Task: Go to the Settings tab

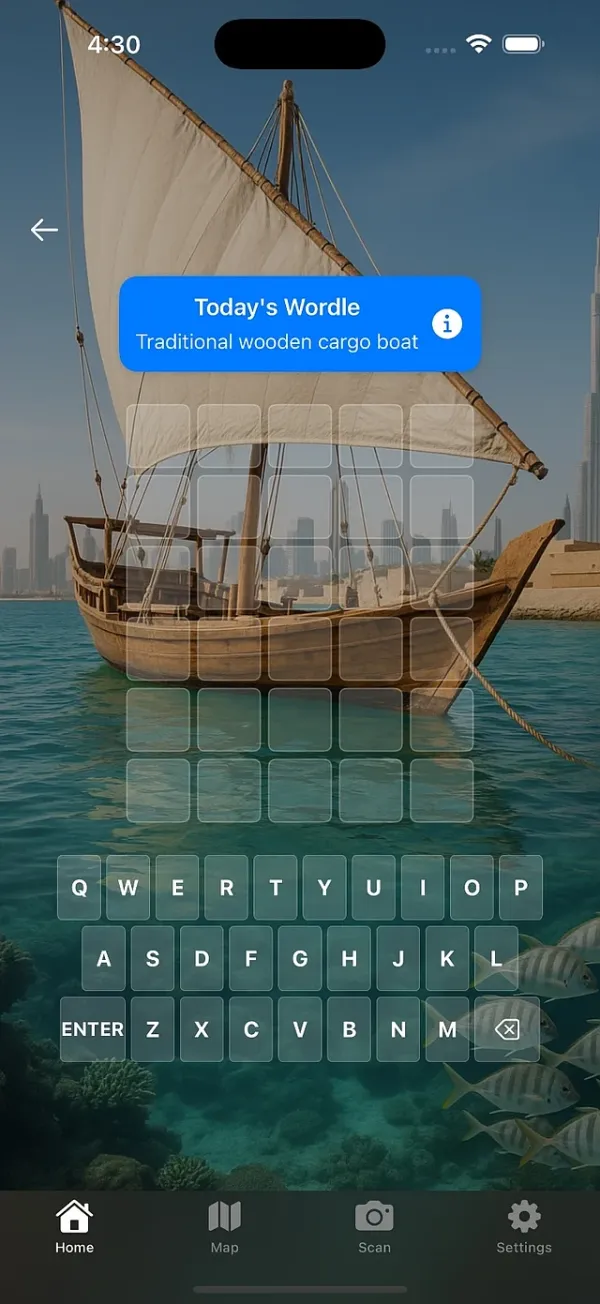Action: pyautogui.click(x=524, y=1227)
